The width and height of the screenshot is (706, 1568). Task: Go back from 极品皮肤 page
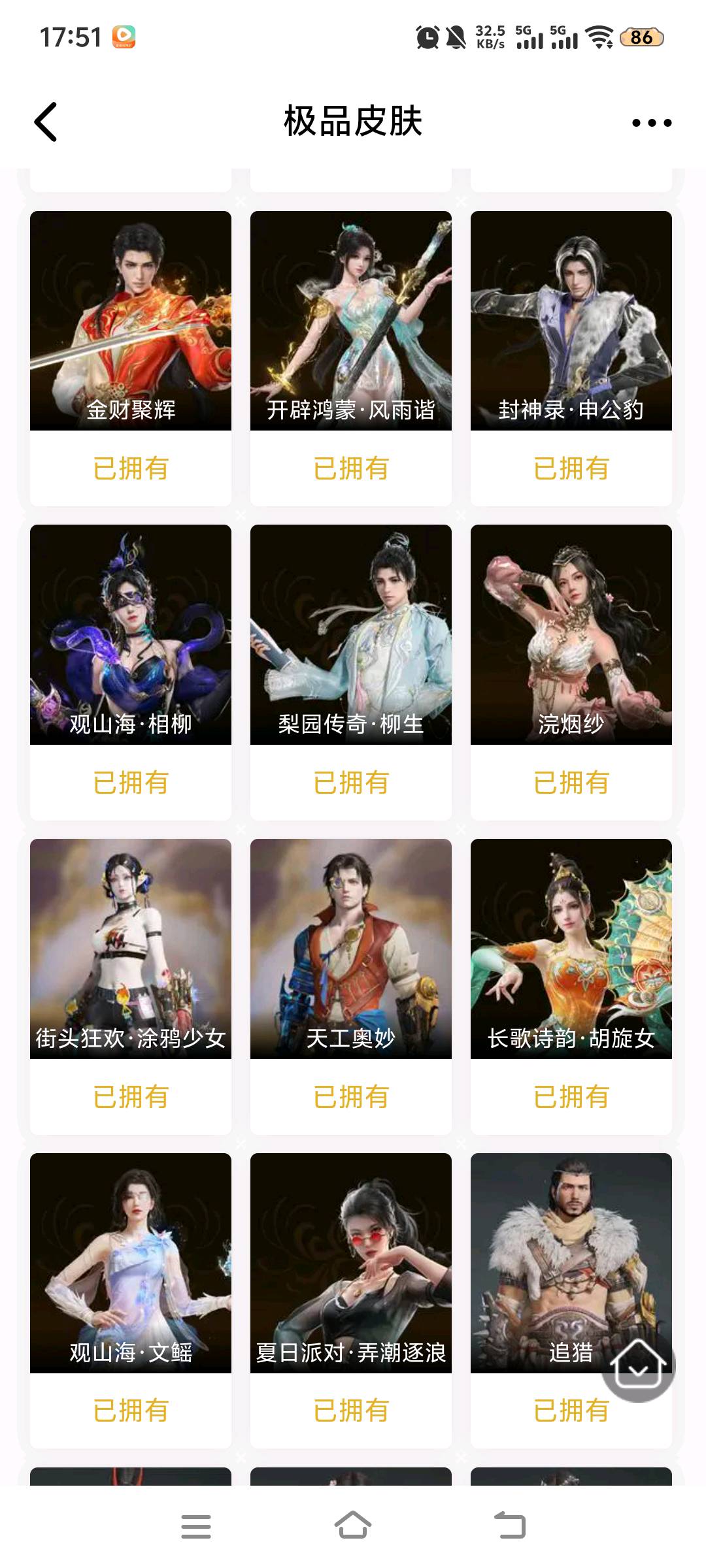[46, 122]
